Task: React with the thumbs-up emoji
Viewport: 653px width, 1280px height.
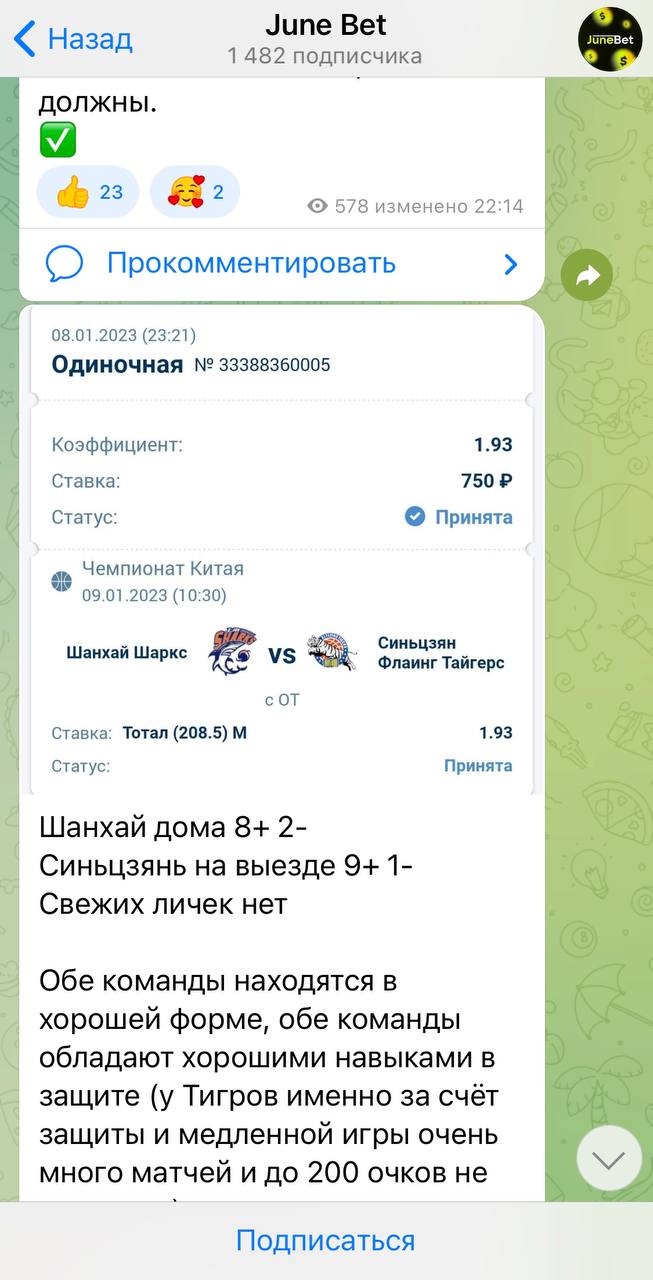Action: pos(88,192)
